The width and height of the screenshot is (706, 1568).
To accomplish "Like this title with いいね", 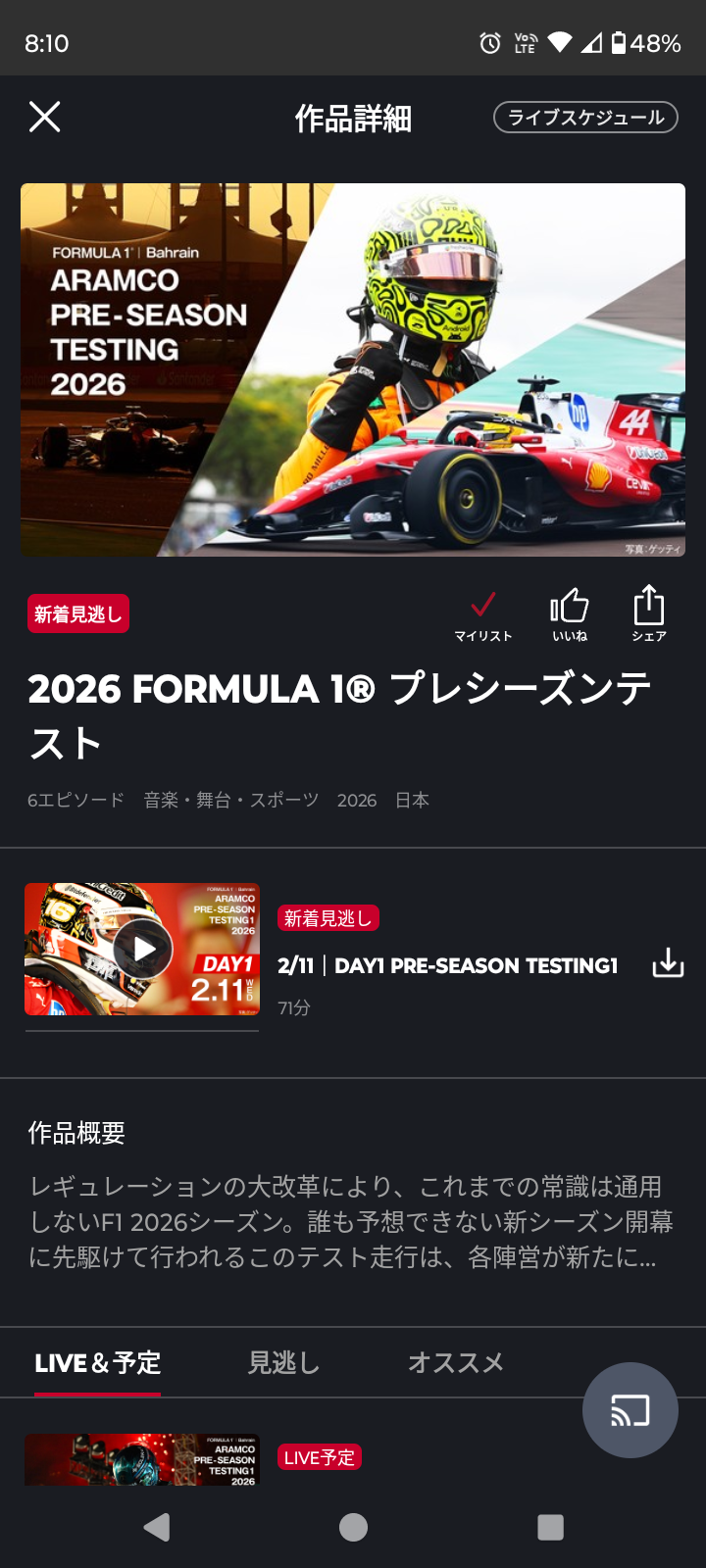I will [569, 615].
